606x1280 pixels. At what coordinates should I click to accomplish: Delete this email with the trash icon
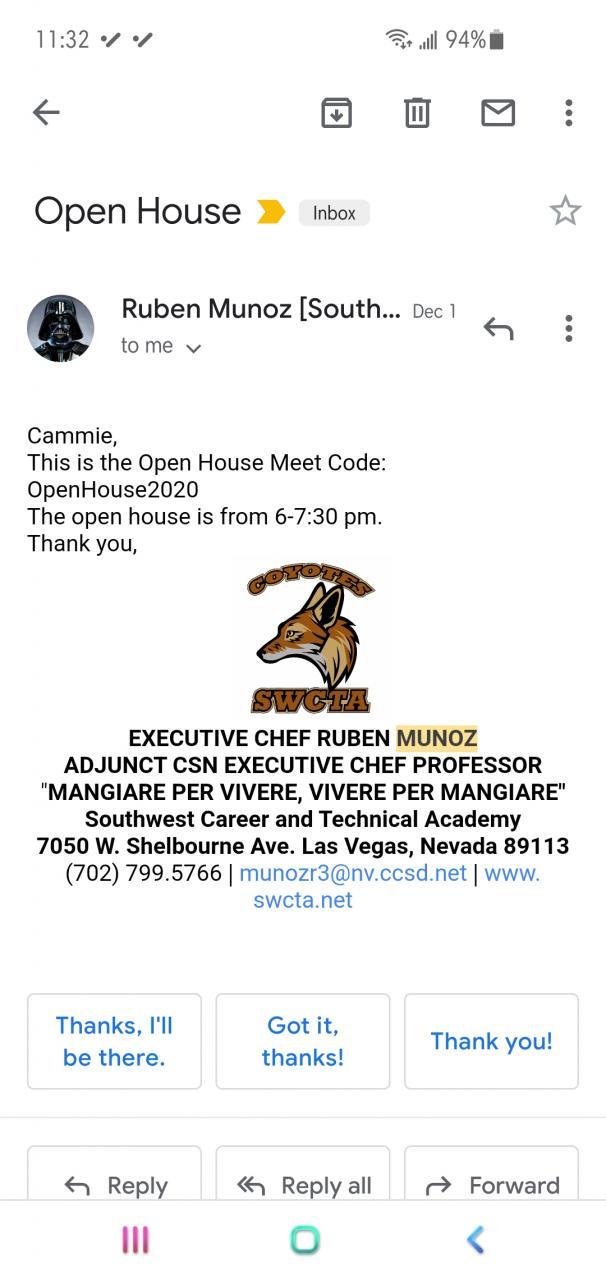click(417, 113)
